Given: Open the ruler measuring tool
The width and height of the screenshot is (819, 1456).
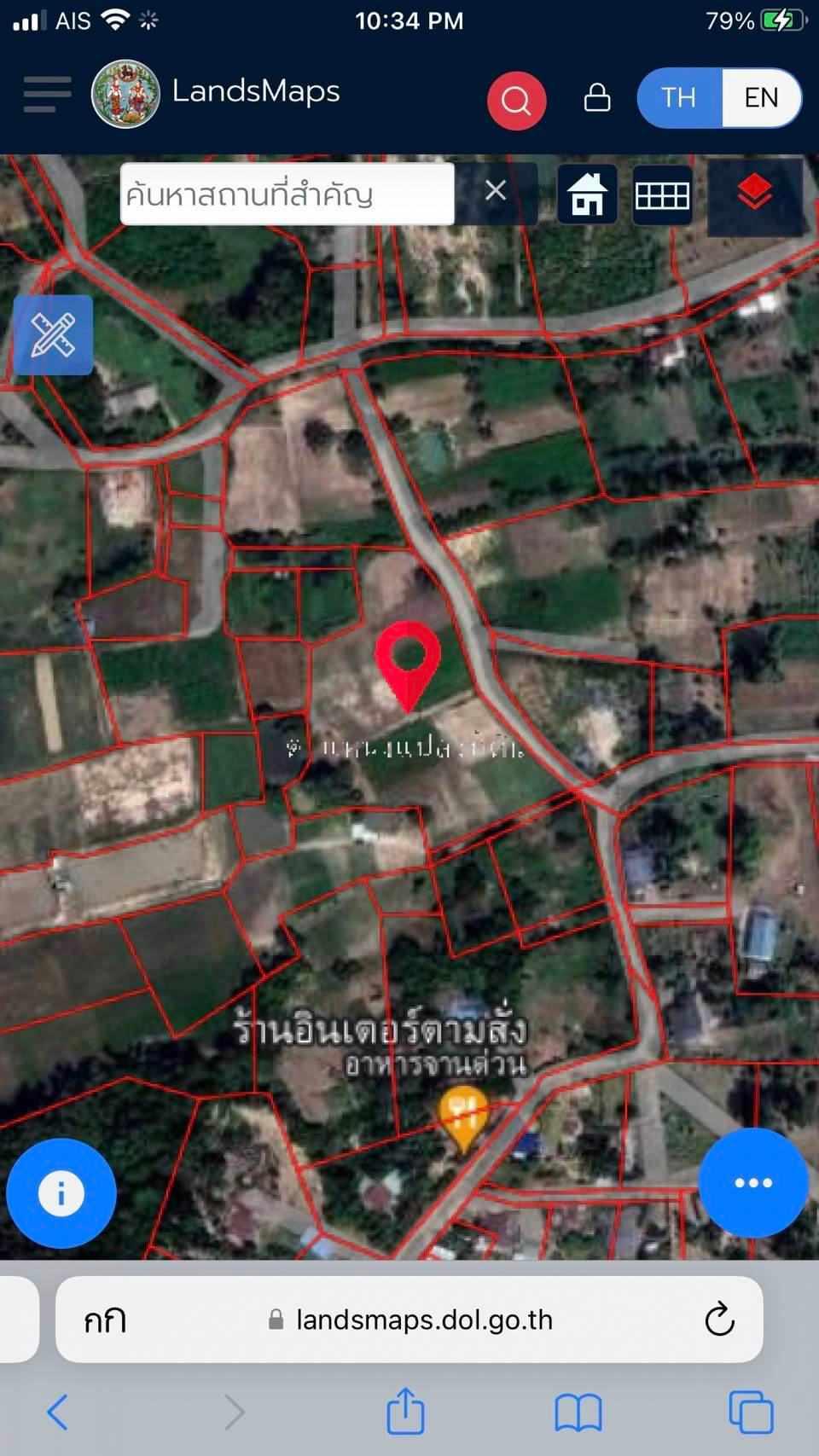Looking at the screenshot, I should tap(53, 335).
